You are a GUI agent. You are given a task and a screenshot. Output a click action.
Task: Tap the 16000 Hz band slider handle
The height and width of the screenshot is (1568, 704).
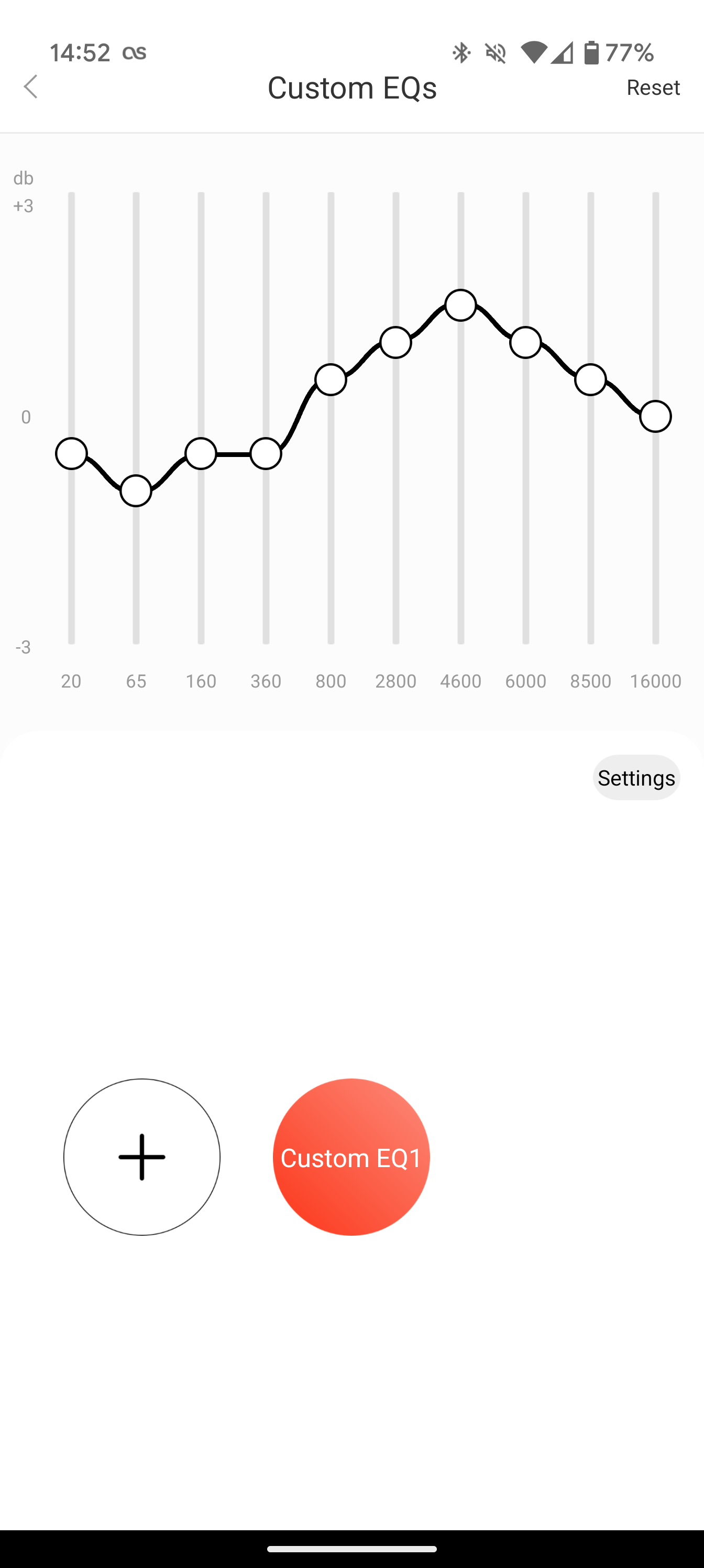point(655,416)
